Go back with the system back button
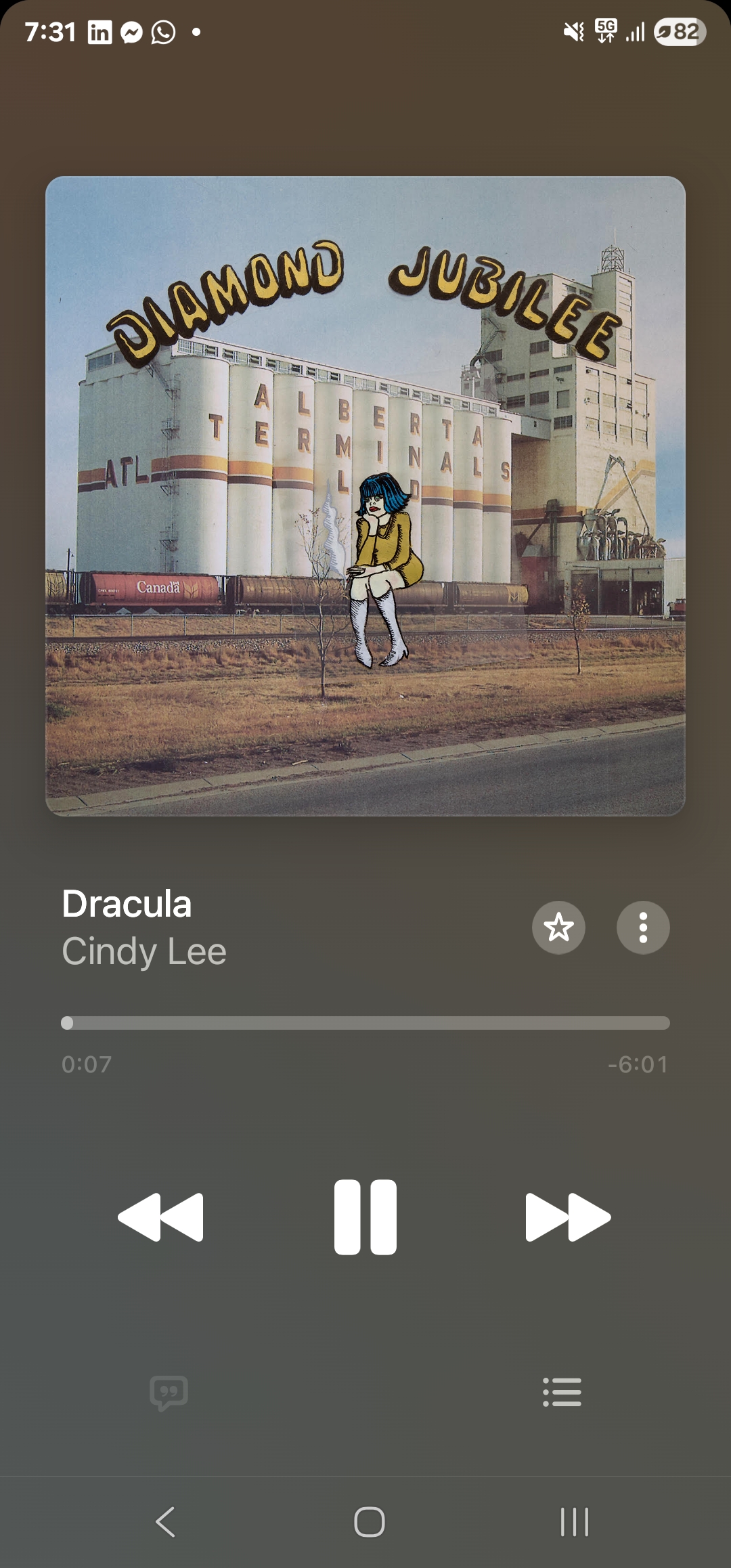The image size is (731, 1568). coord(165,1522)
